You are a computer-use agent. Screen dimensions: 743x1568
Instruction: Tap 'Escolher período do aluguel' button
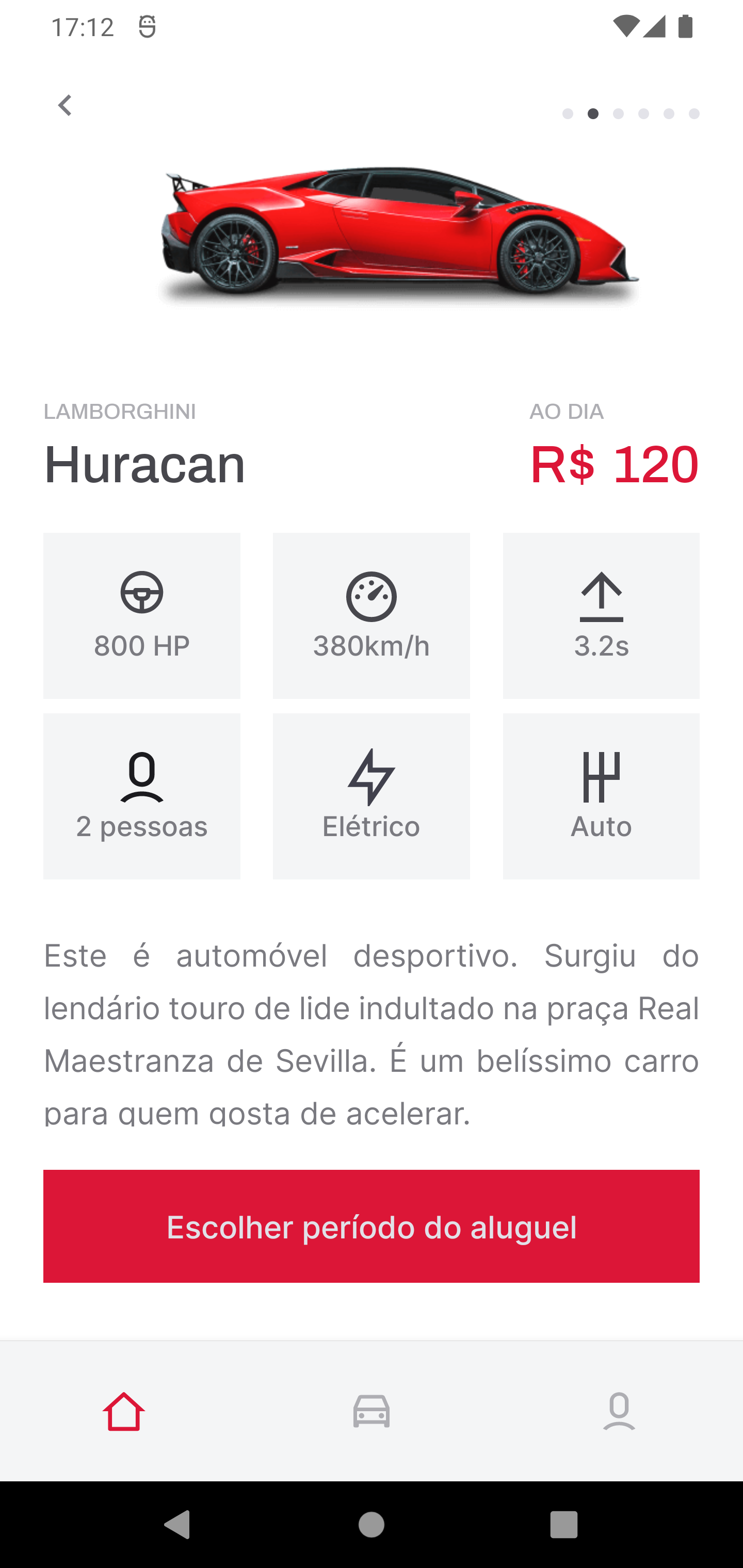pos(371,1226)
